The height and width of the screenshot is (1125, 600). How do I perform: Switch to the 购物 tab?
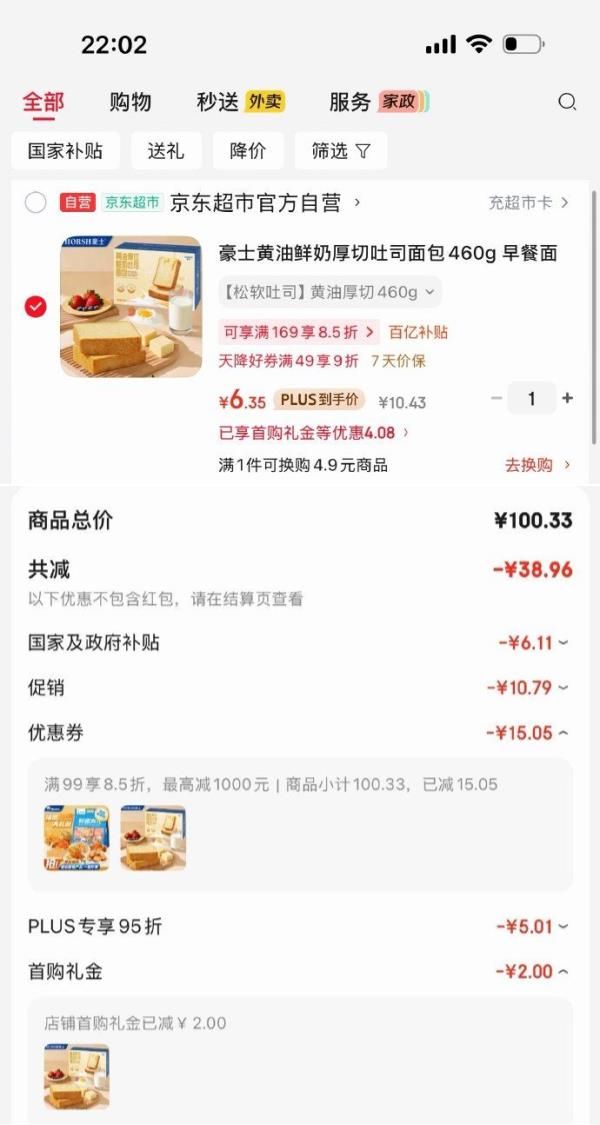click(130, 102)
